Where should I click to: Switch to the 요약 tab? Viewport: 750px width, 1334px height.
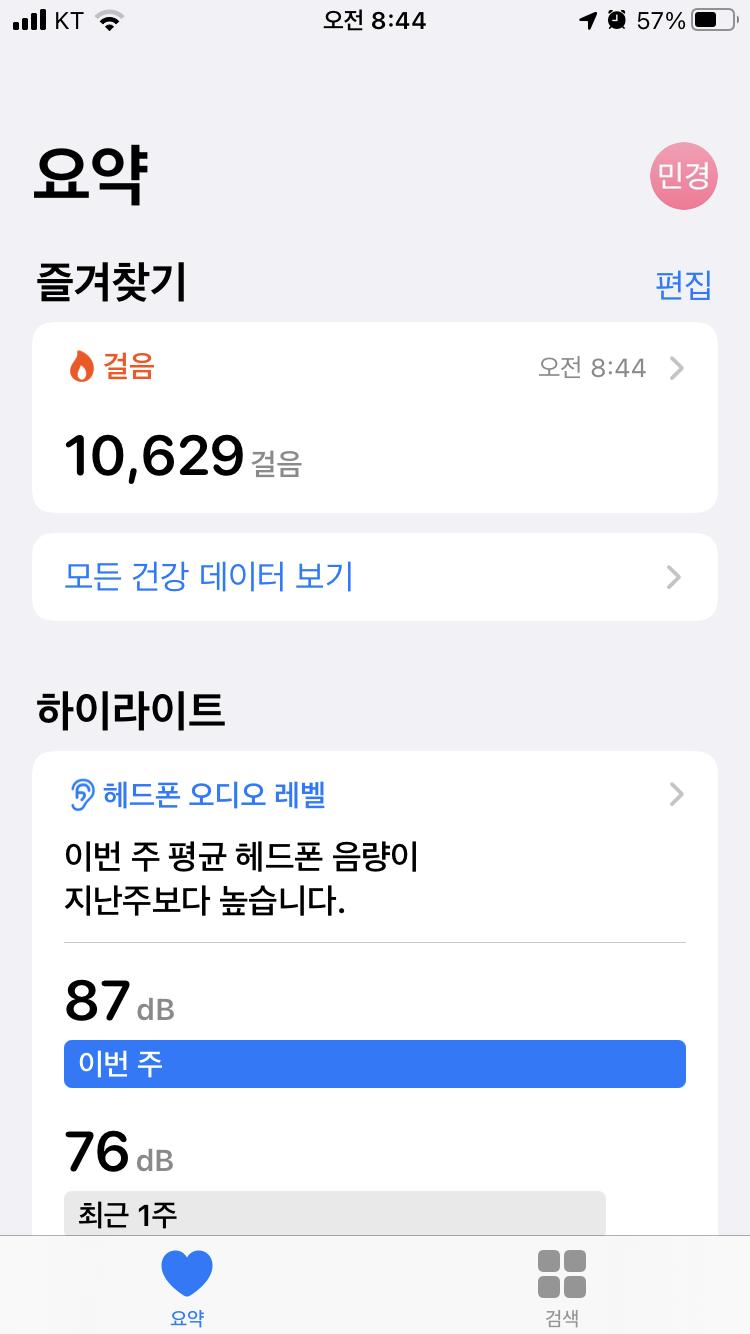point(187,1286)
